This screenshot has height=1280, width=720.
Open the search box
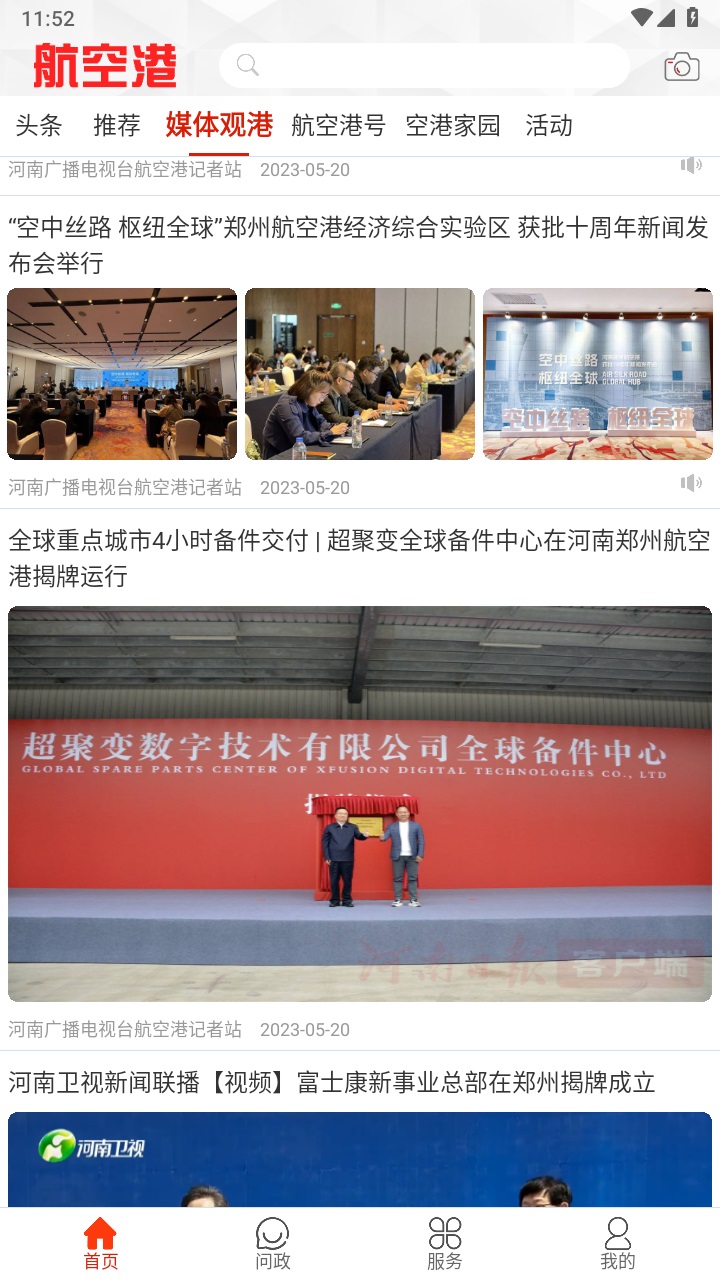424,66
